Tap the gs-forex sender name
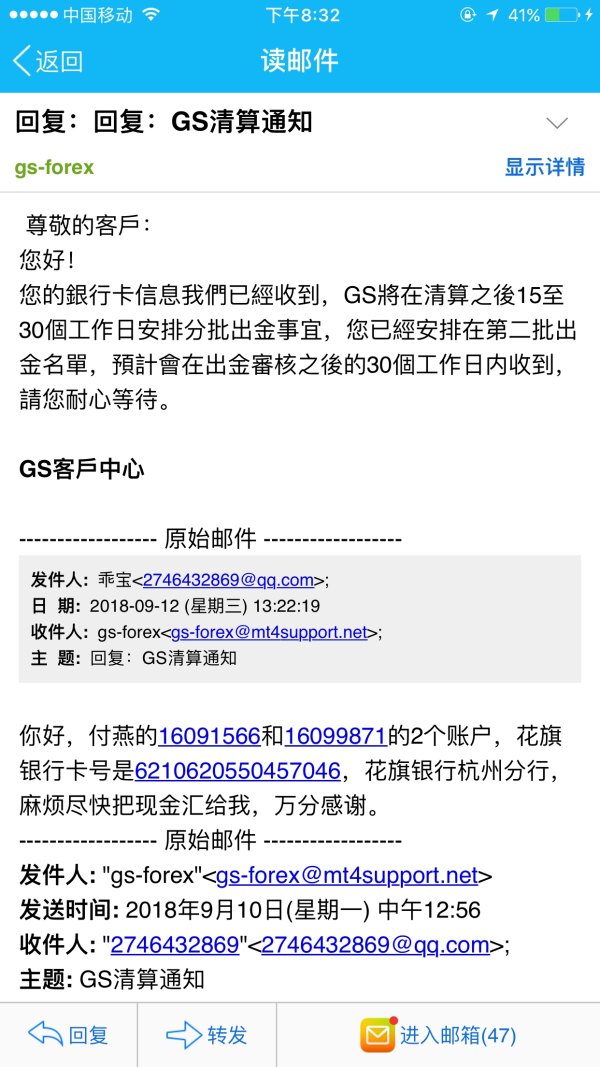600x1067 pixels. pyautogui.click(x=54, y=167)
